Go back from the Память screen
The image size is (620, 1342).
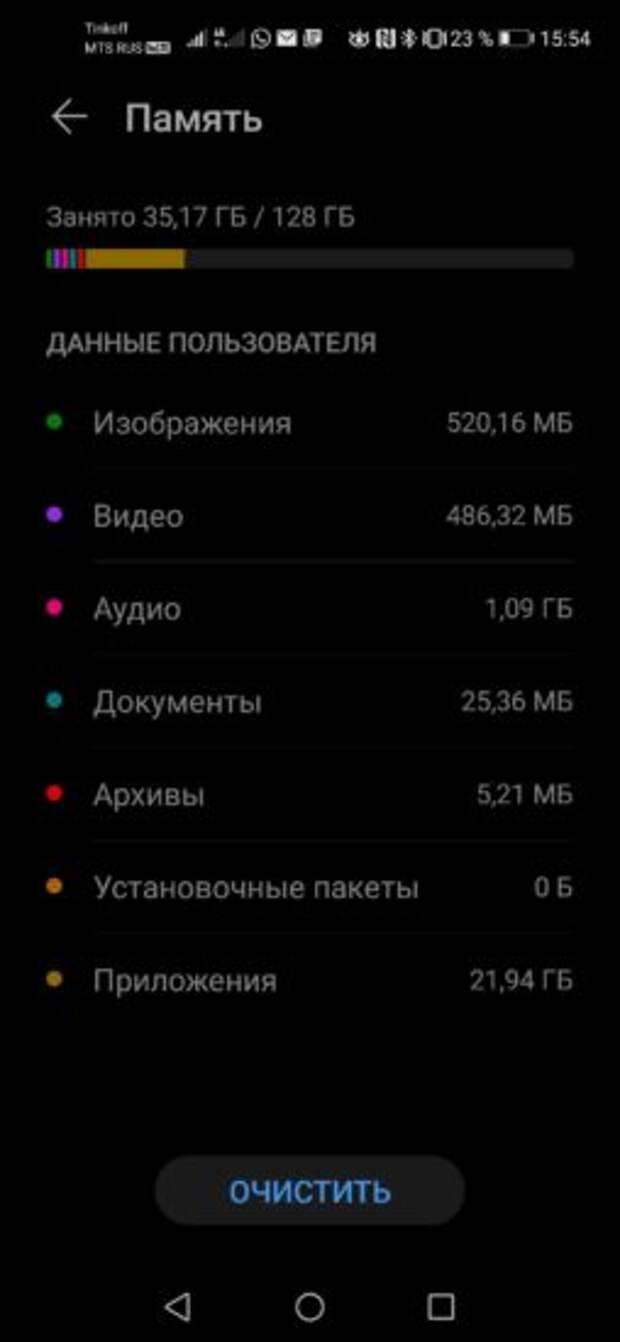click(x=69, y=118)
